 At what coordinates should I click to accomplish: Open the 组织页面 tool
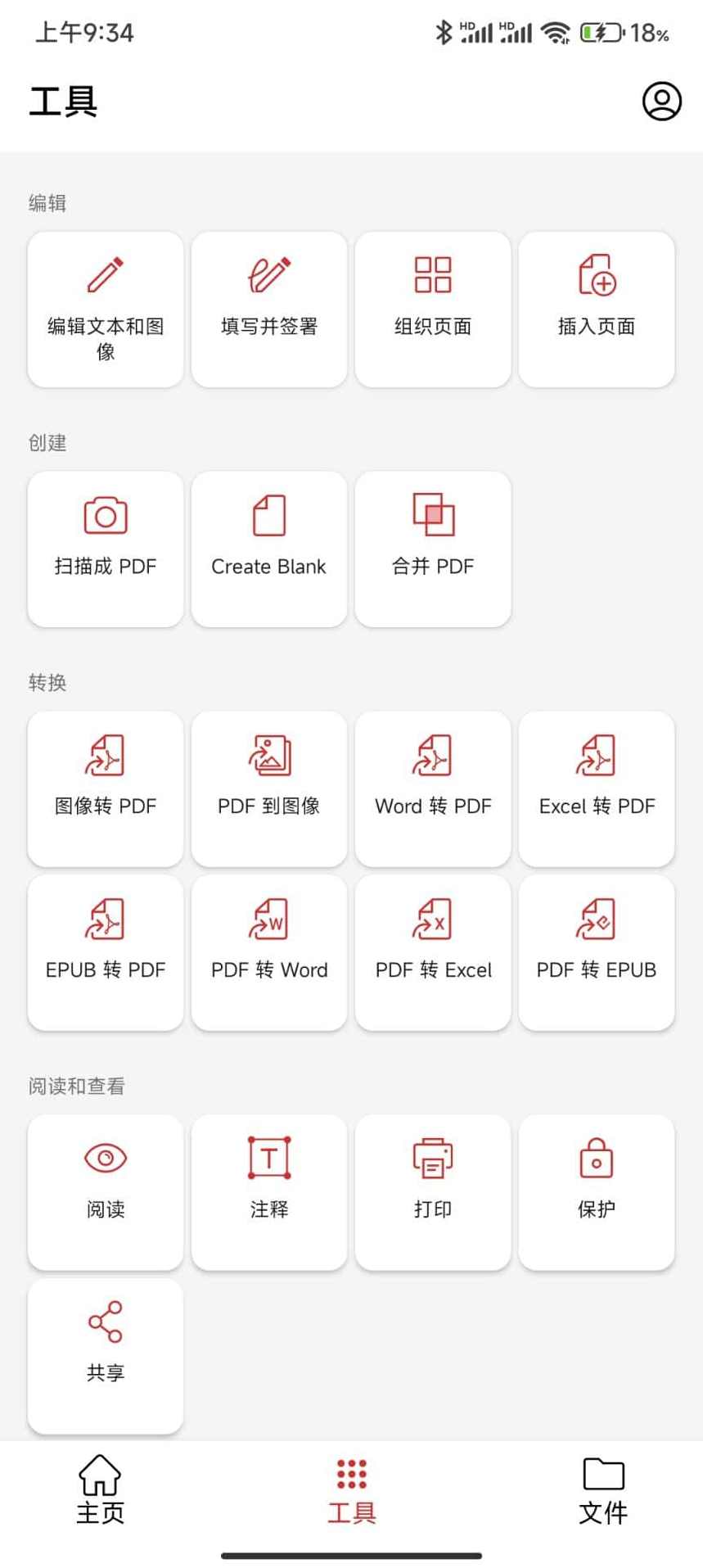(432, 309)
